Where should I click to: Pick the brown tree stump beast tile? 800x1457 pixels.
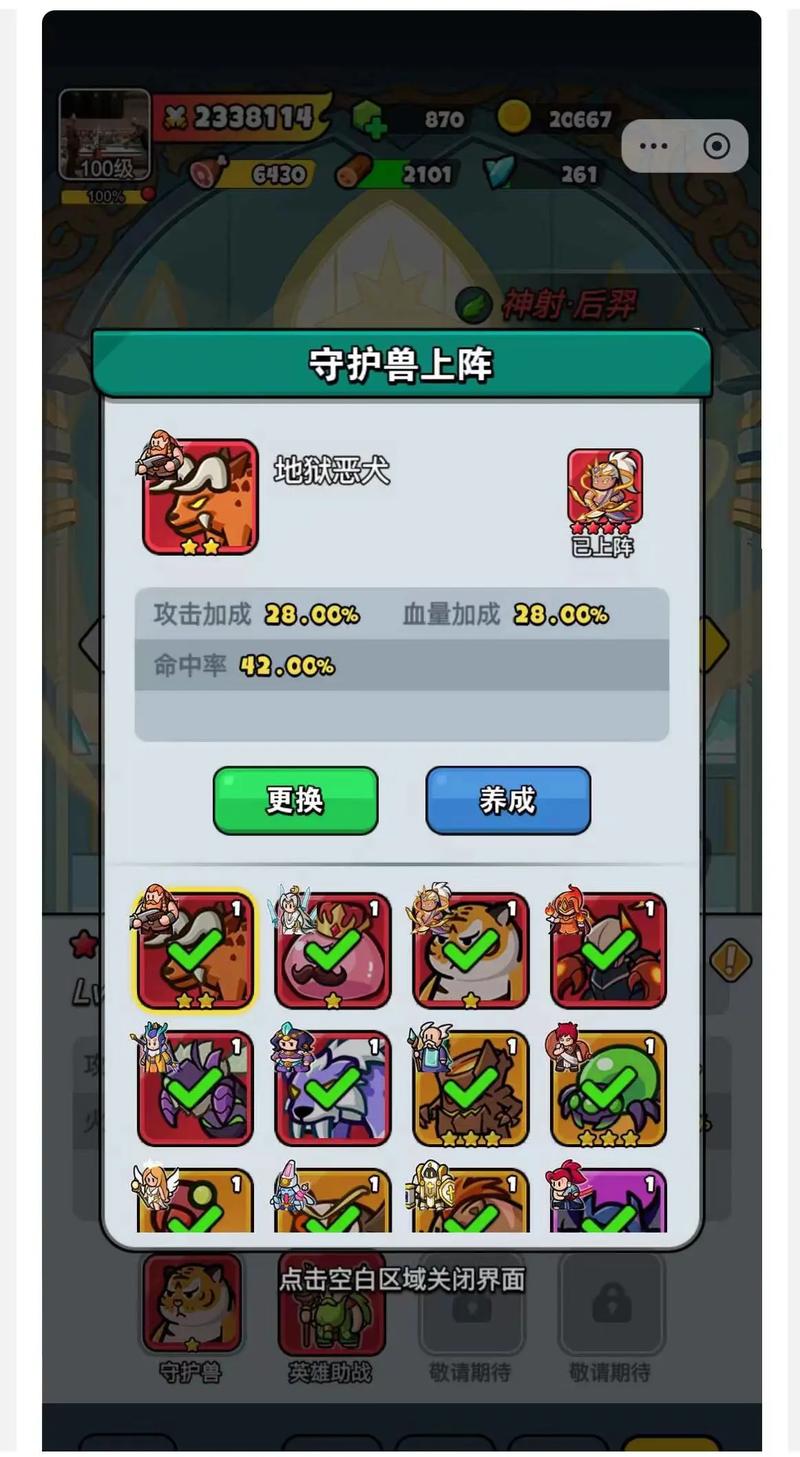point(471,1090)
